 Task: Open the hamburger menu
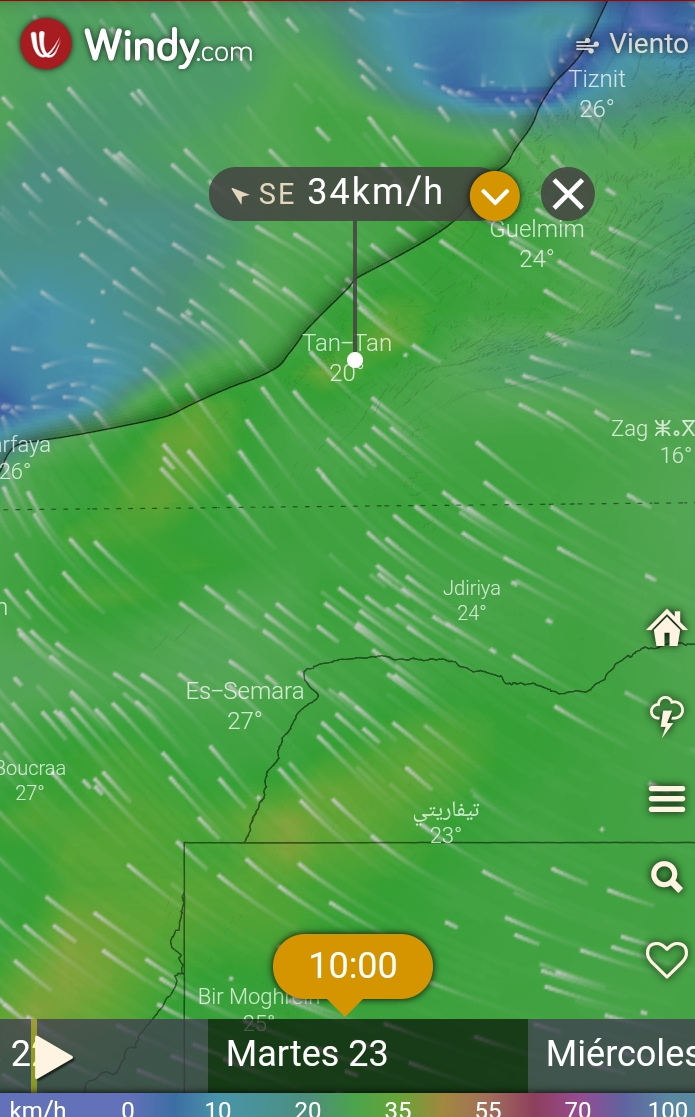tap(666, 798)
